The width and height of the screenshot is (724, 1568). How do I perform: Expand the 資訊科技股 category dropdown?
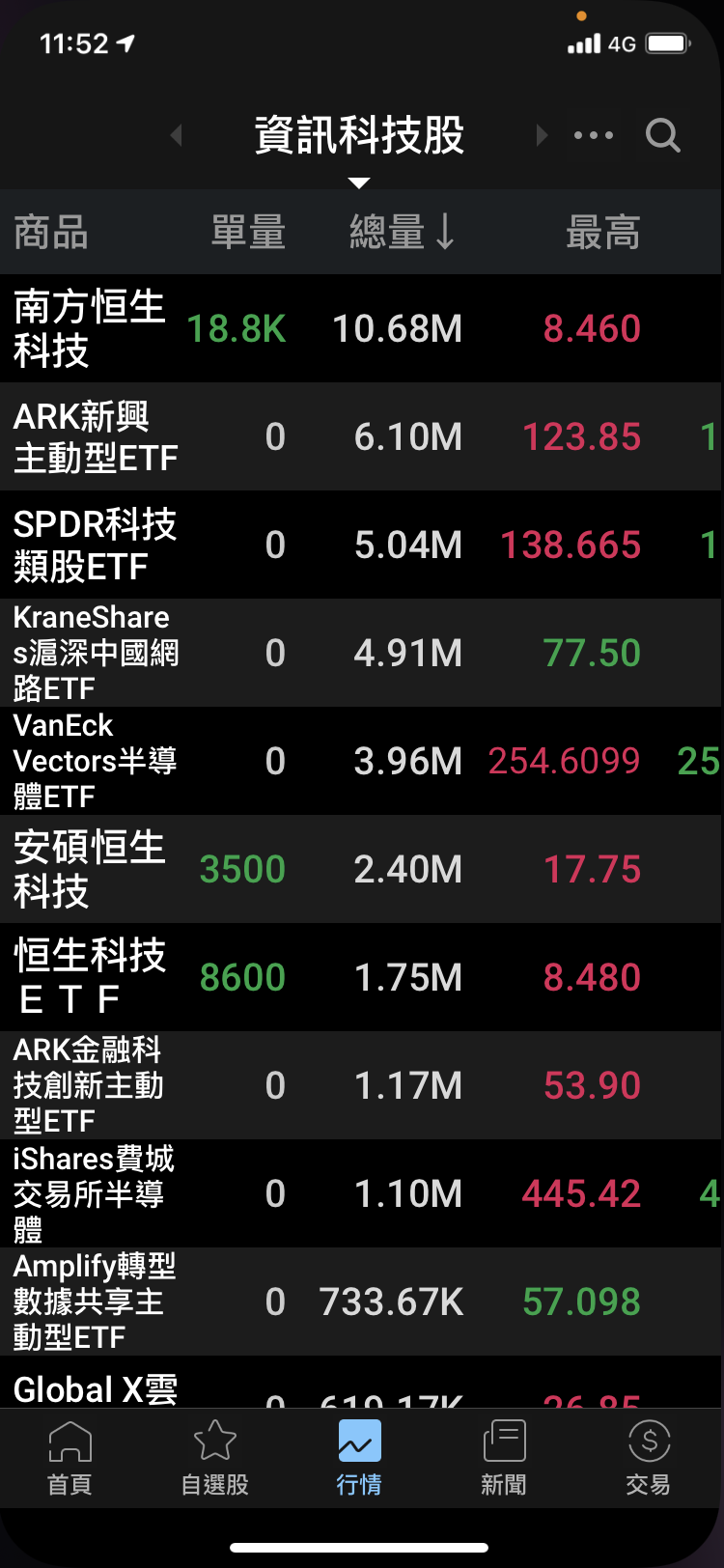(359, 137)
